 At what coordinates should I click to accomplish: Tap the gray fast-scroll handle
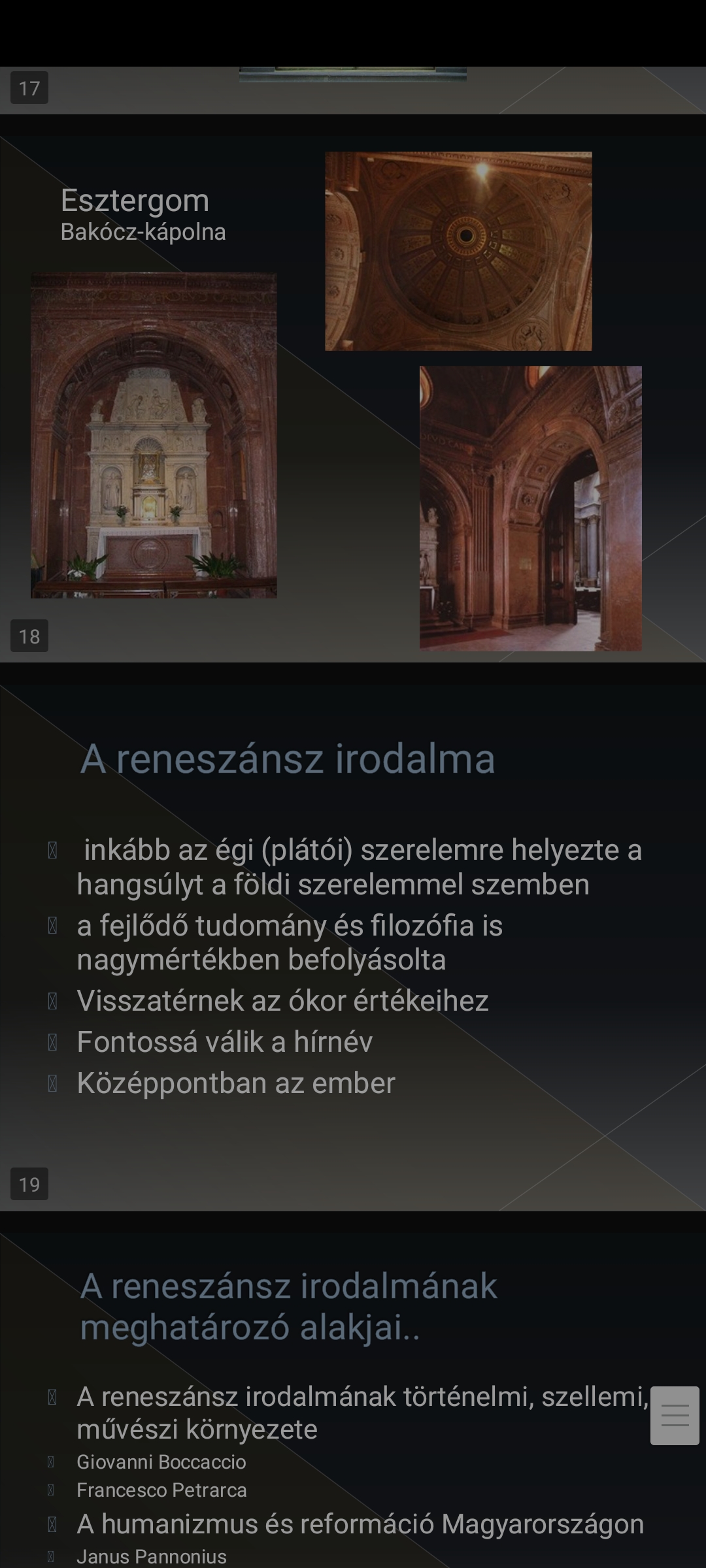pos(675,1415)
